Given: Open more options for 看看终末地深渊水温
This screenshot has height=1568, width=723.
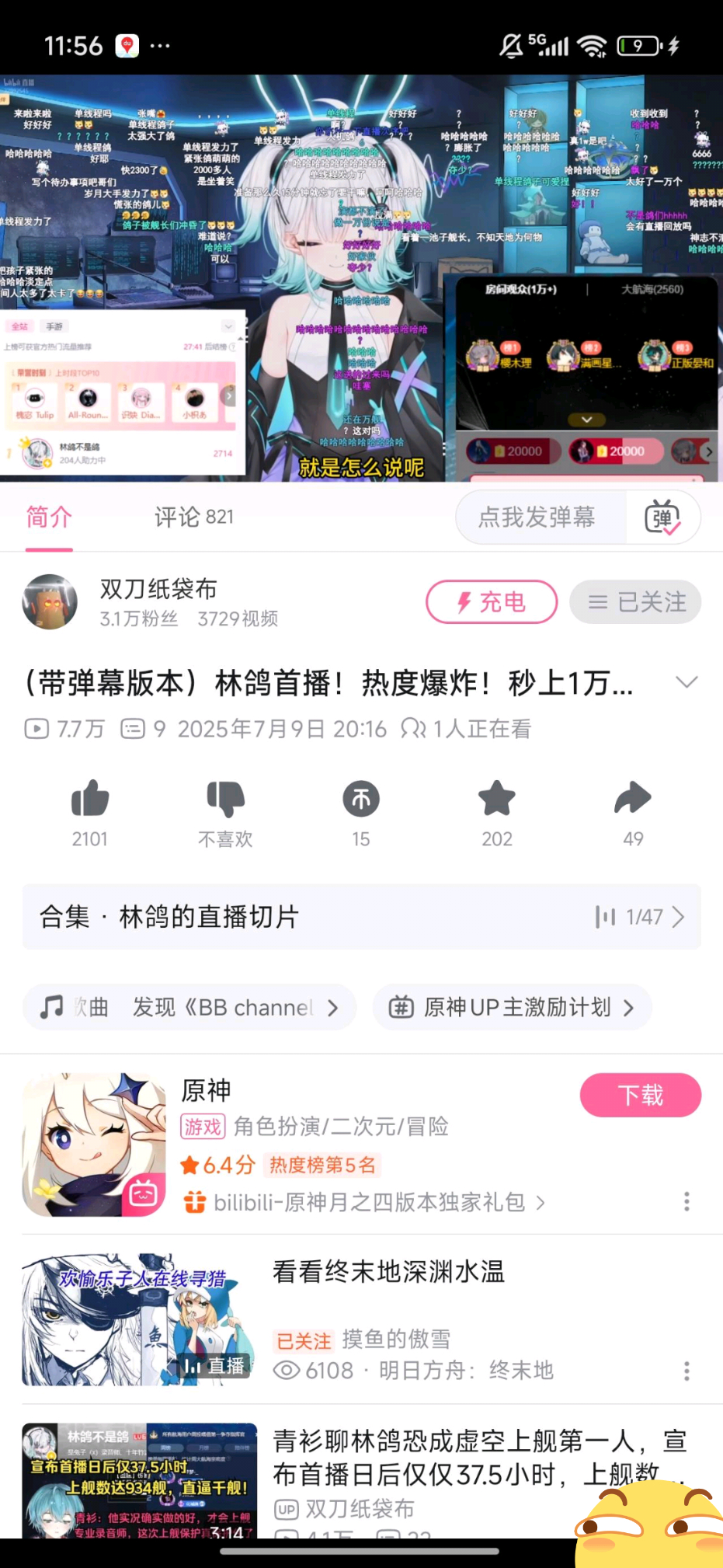Looking at the screenshot, I should coord(686,1371).
